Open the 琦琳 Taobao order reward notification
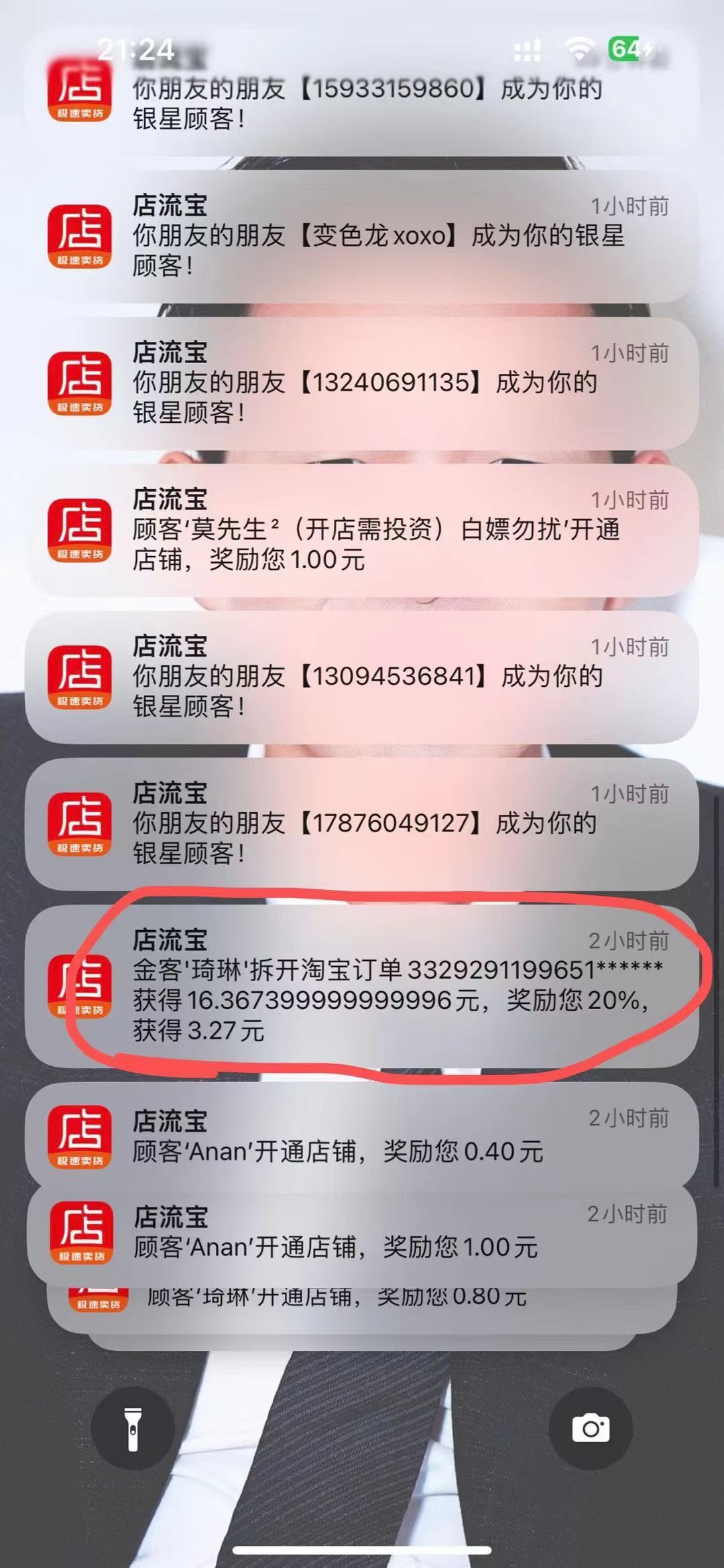 [362, 985]
